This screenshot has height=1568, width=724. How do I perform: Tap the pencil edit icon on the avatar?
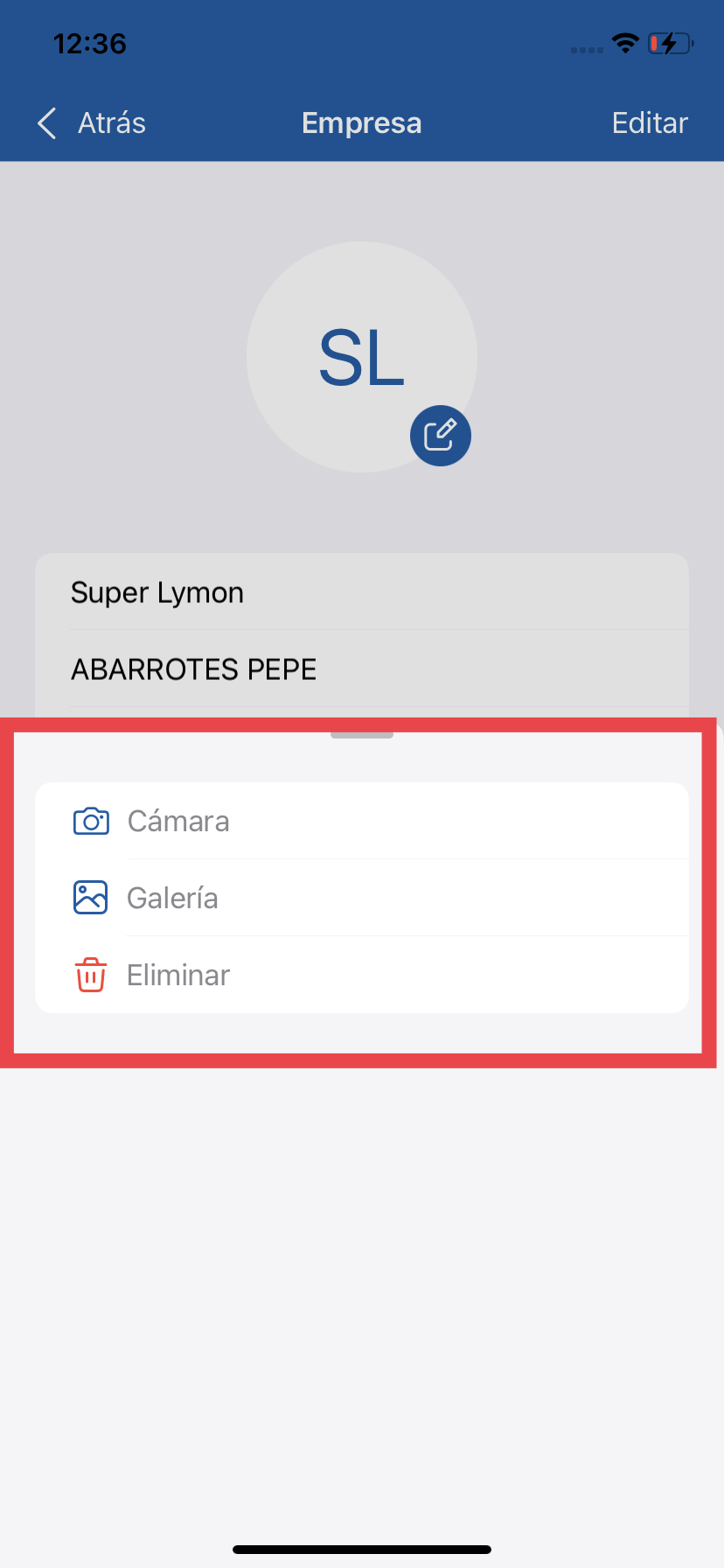click(440, 435)
